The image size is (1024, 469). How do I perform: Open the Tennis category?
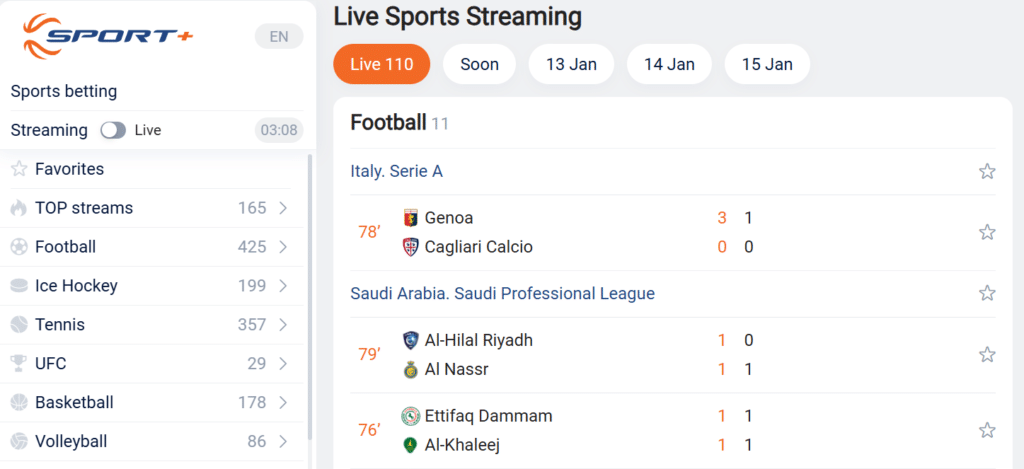coord(60,325)
